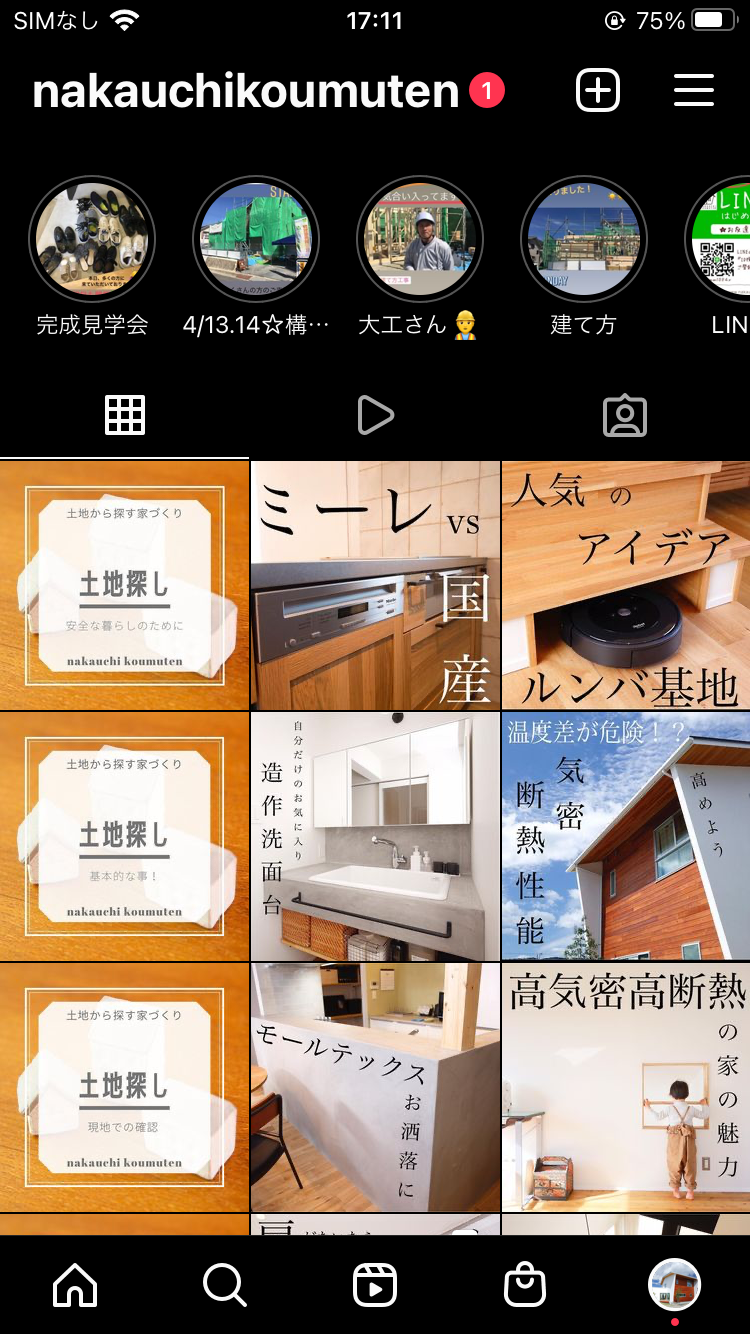750x1334 pixels.
Task: Open the hamburger menu
Action: (693, 91)
